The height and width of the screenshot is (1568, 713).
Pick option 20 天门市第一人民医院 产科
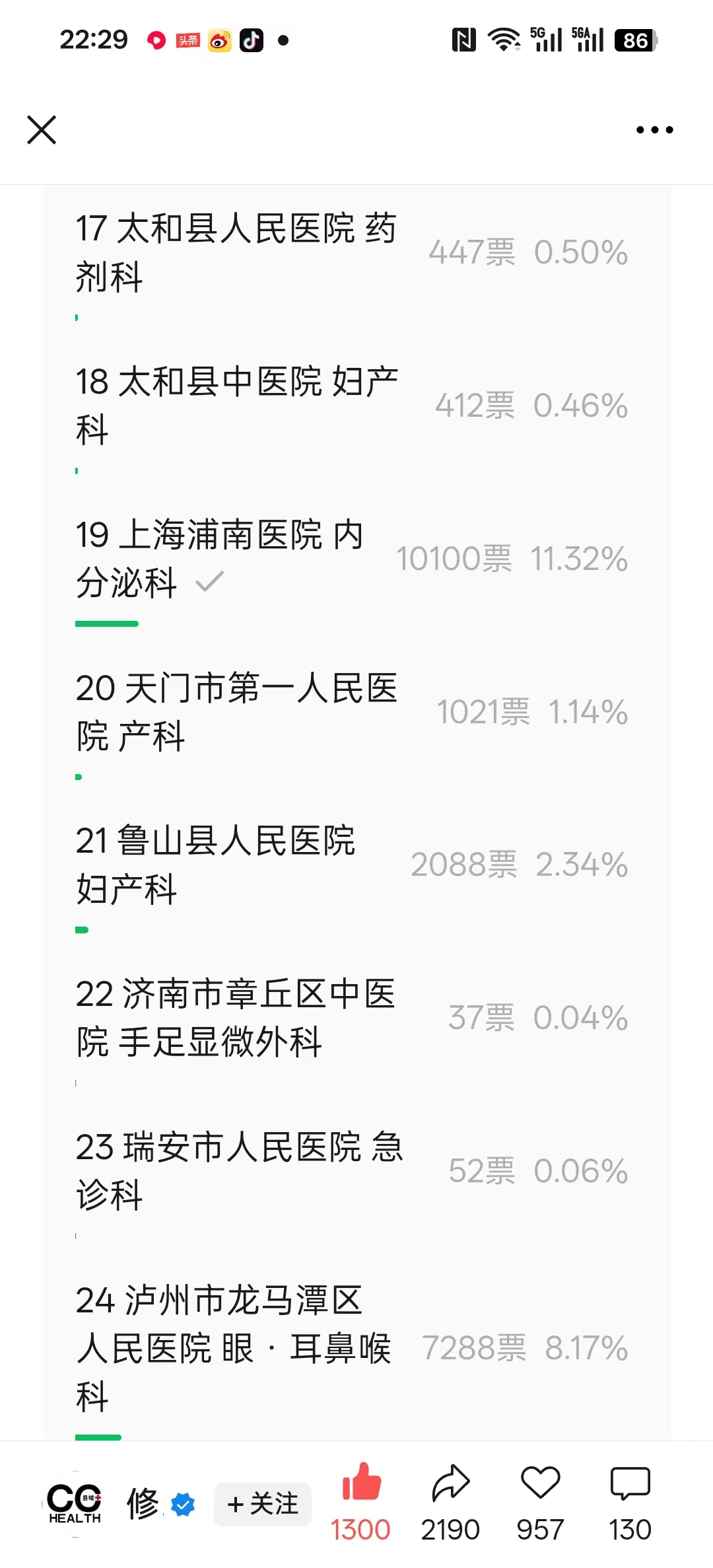pyautogui.click(x=236, y=712)
